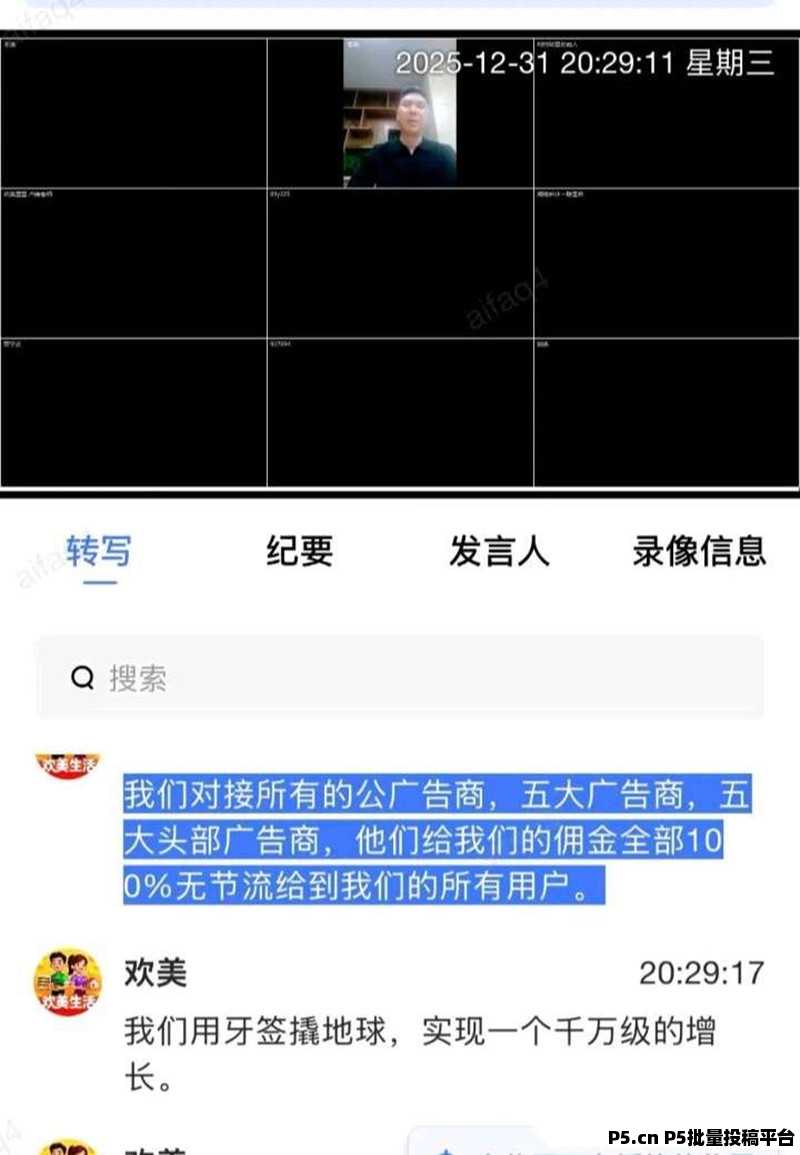Open the 发言人 tab
This screenshot has height=1155, width=800.
tap(501, 553)
